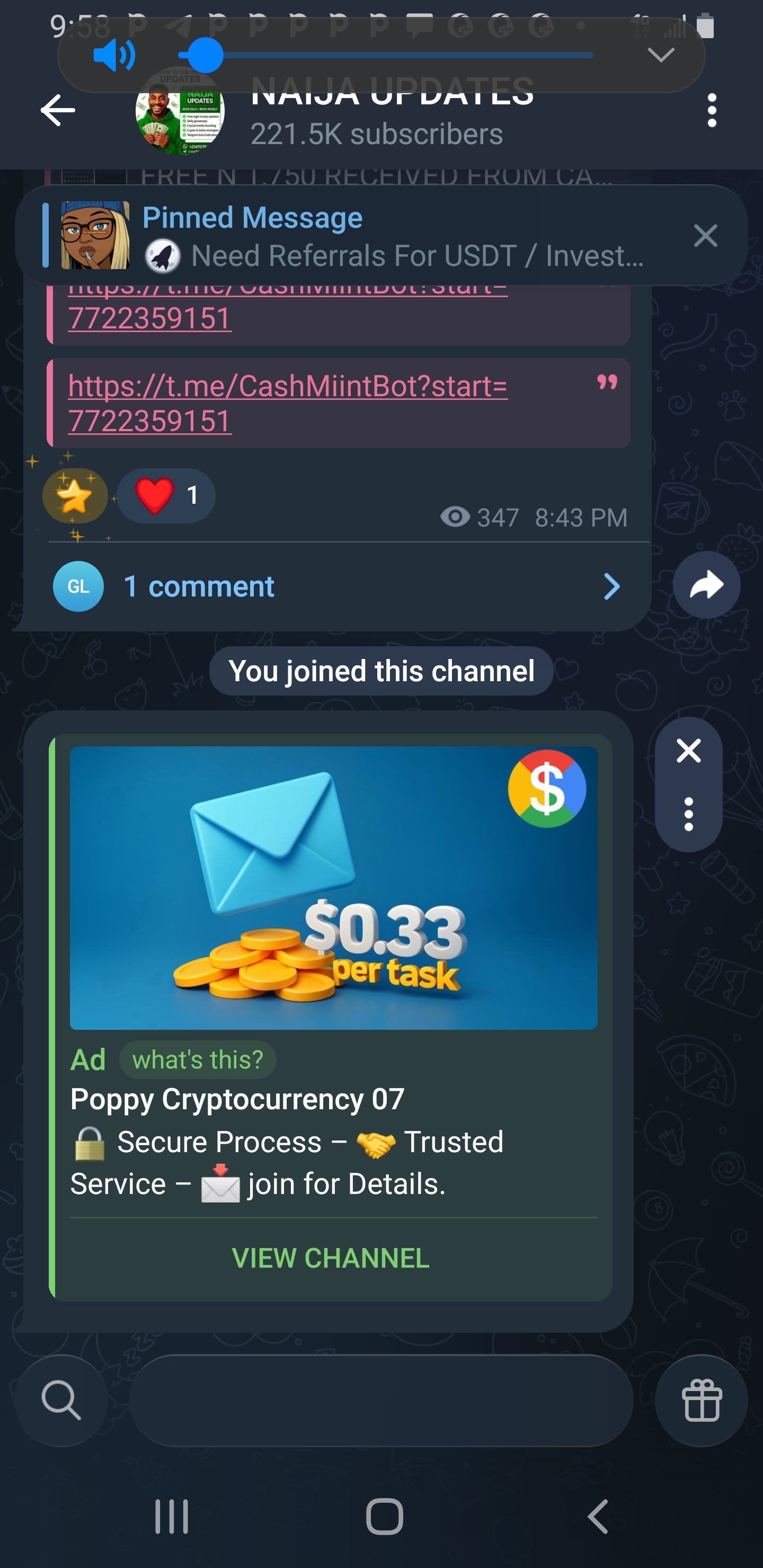
Task: Forward the post with share arrow
Action: [706, 585]
